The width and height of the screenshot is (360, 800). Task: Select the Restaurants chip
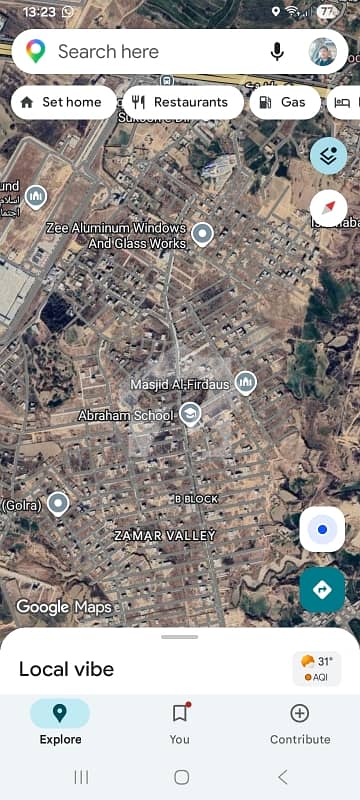[x=183, y=103]
